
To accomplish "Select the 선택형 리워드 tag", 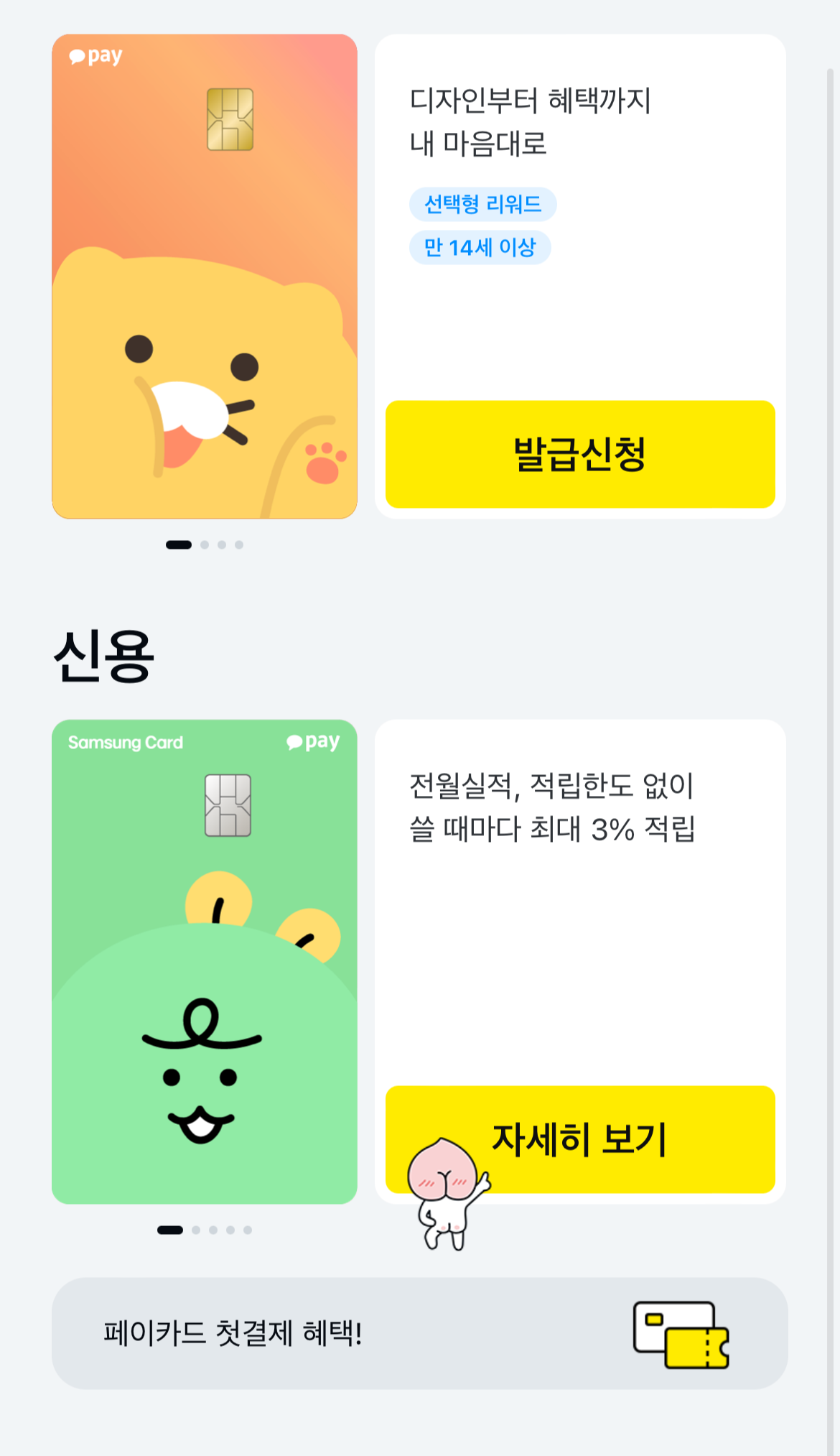I will click(481, 203).
